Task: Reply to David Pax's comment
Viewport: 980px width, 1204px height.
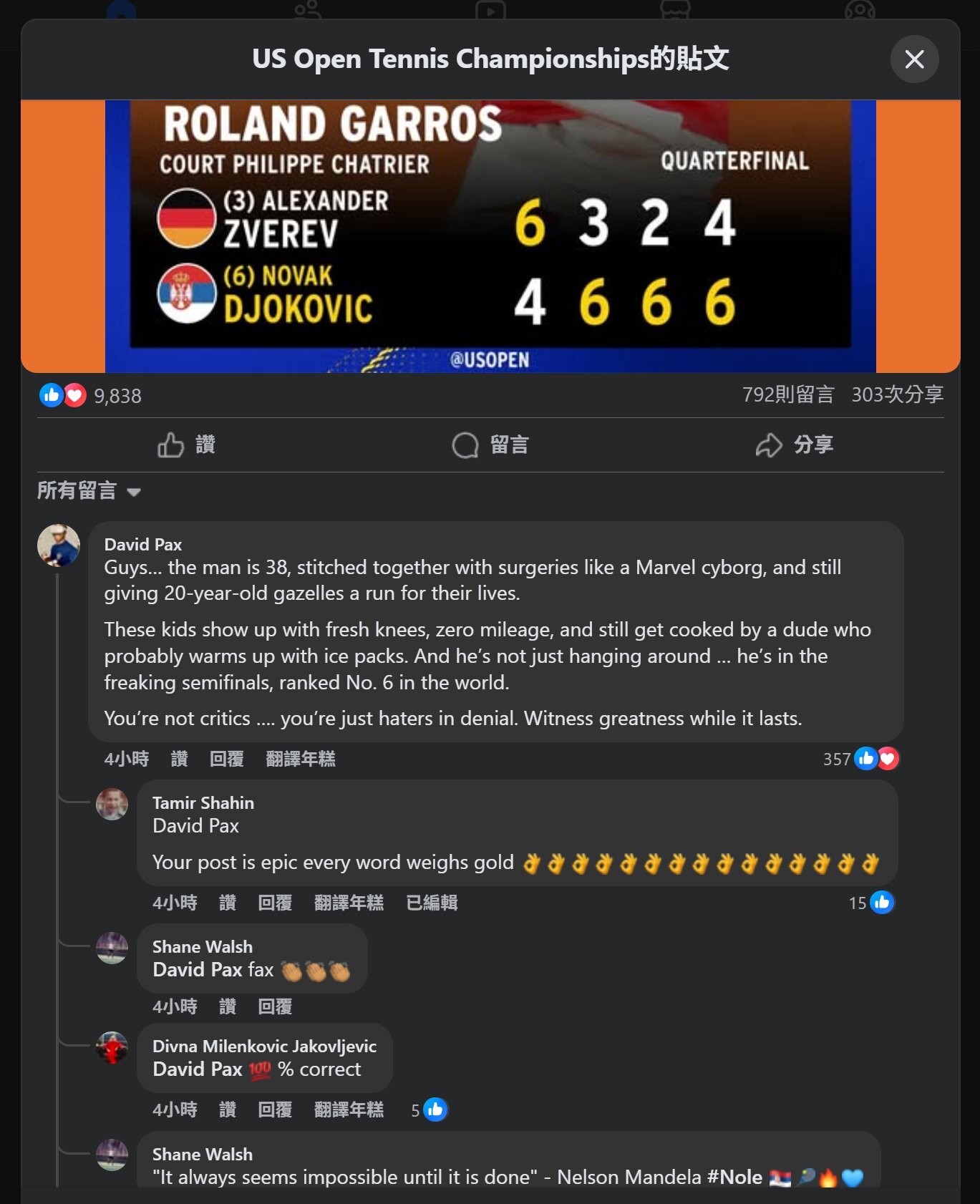Action: [x=226, y=759]
